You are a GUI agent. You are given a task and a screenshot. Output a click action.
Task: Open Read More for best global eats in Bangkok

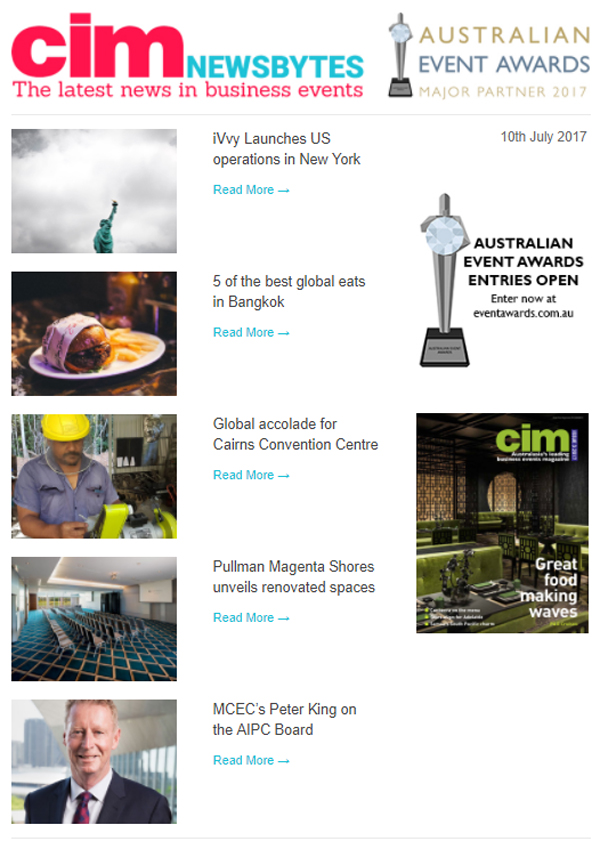[x=251, y=333]
